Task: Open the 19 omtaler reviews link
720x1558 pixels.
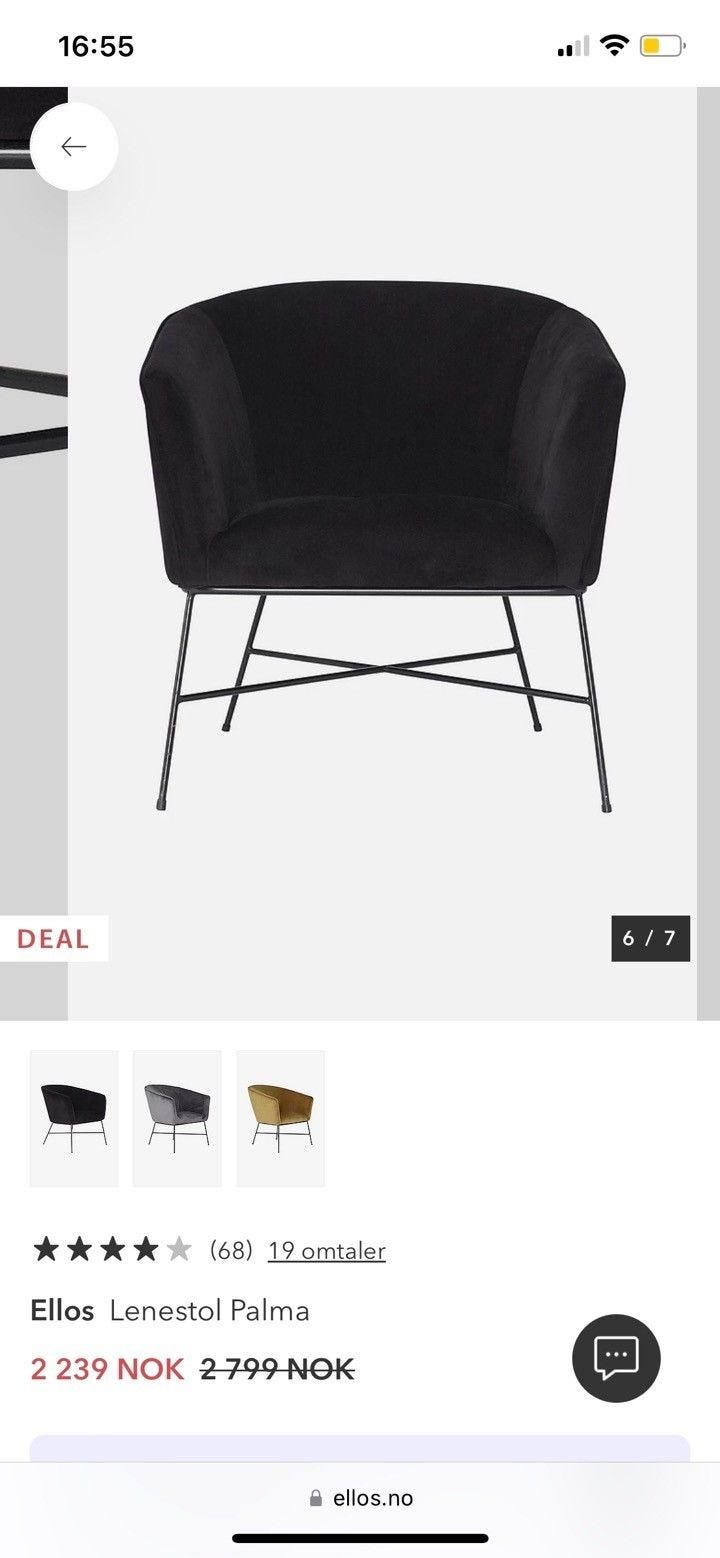Action: (327, 1250)
